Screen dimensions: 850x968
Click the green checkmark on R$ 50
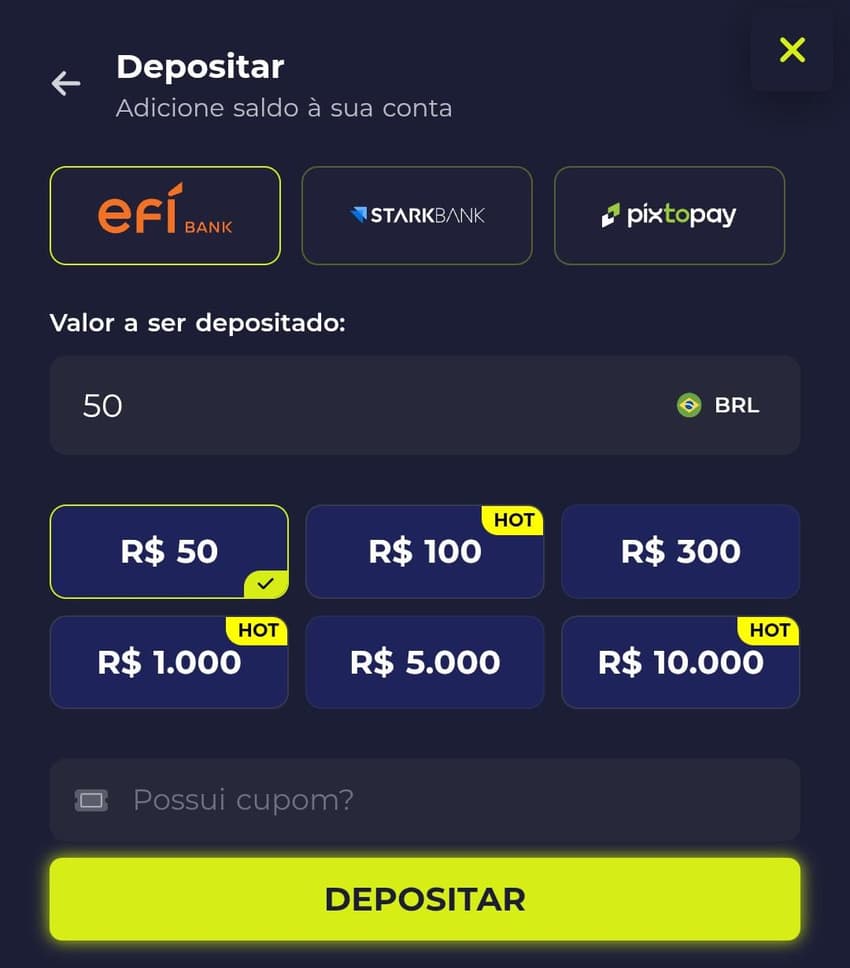point(266,583)
